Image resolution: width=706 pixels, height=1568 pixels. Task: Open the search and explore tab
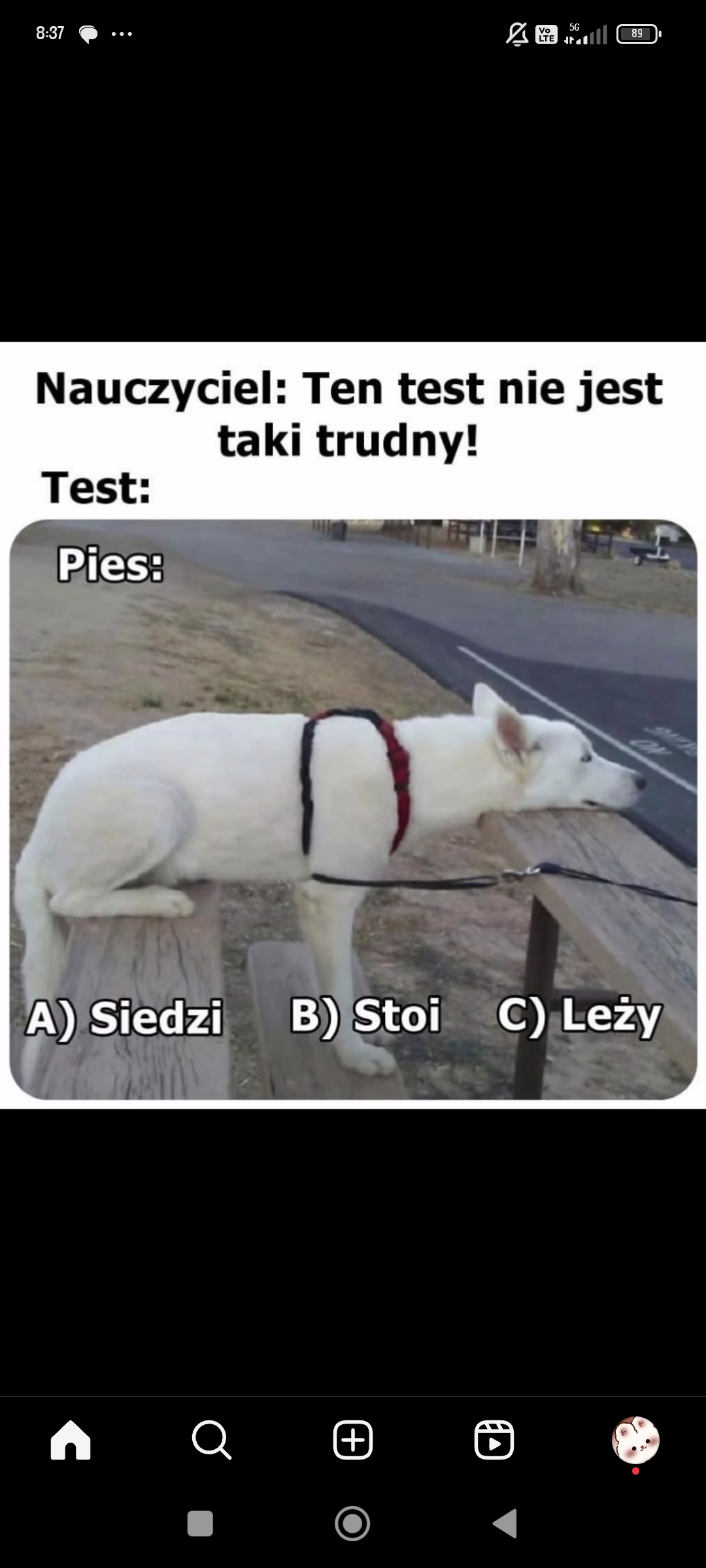(211, 1440)
